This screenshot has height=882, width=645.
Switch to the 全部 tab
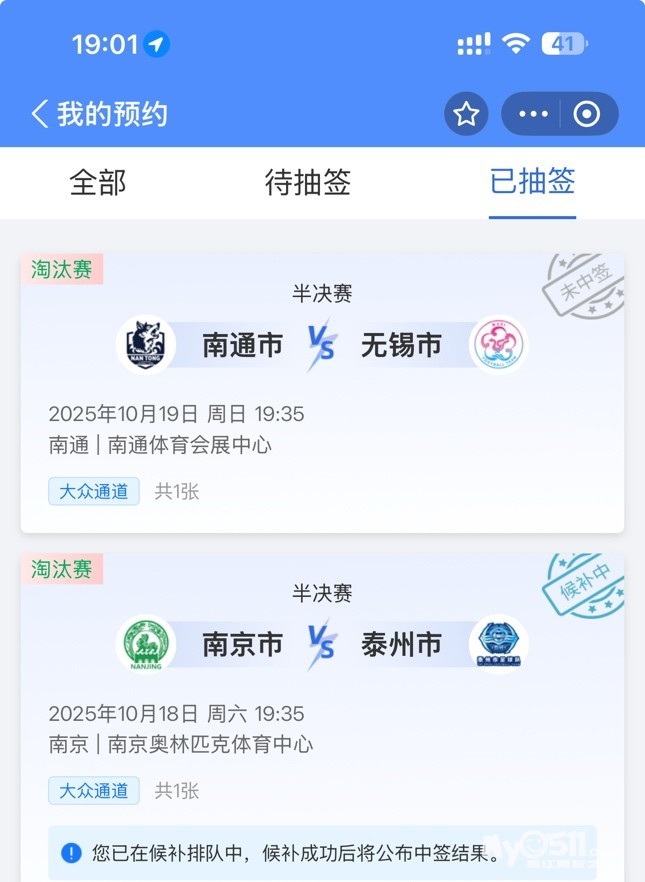point(98,182)
